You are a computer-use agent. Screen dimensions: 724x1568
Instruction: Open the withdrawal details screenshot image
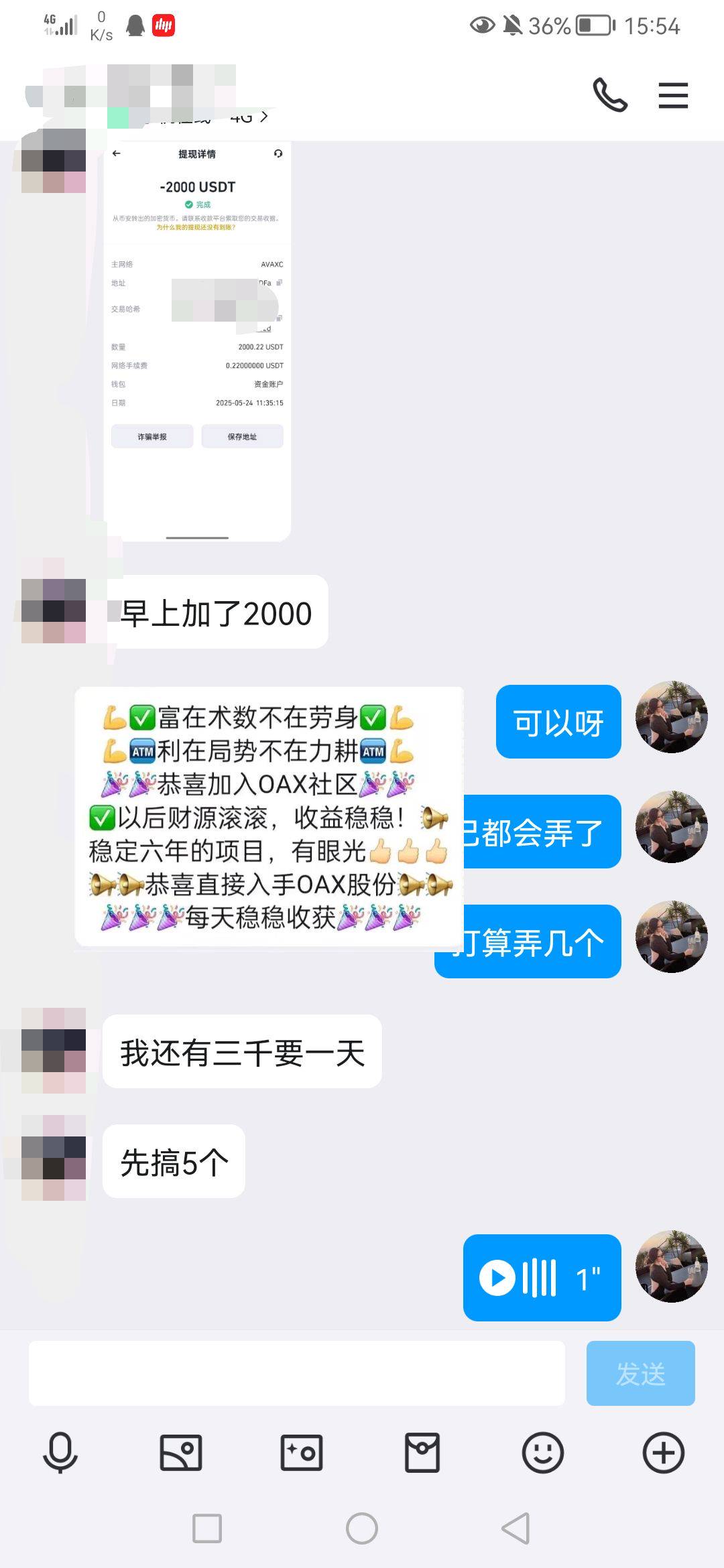tap(197, 342)
